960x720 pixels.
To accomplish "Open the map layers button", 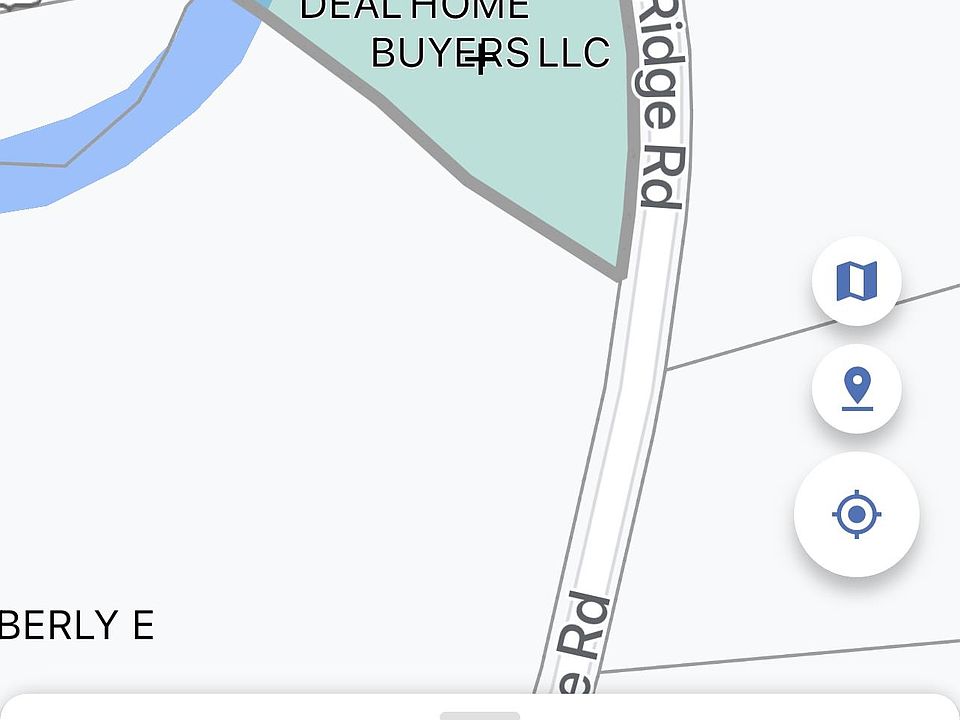I will point(857,281).
